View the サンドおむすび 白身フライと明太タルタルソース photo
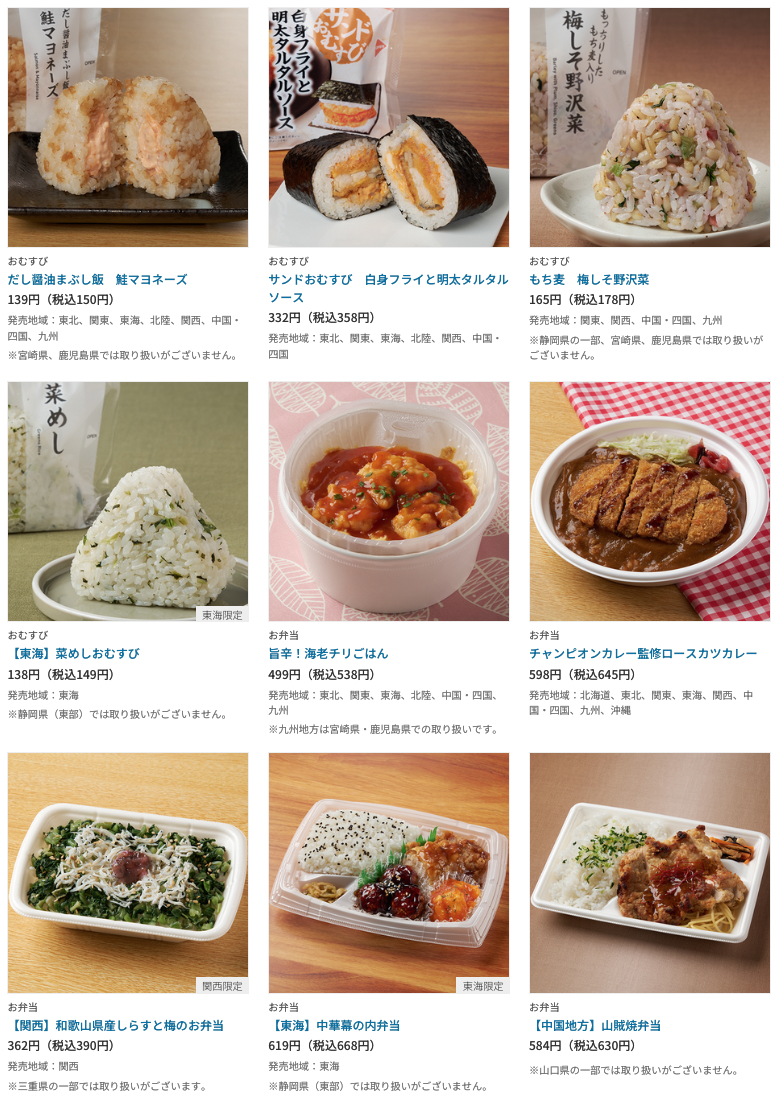Image resolution: width=777 pixels, height=1097 pixels. [388, 127]
